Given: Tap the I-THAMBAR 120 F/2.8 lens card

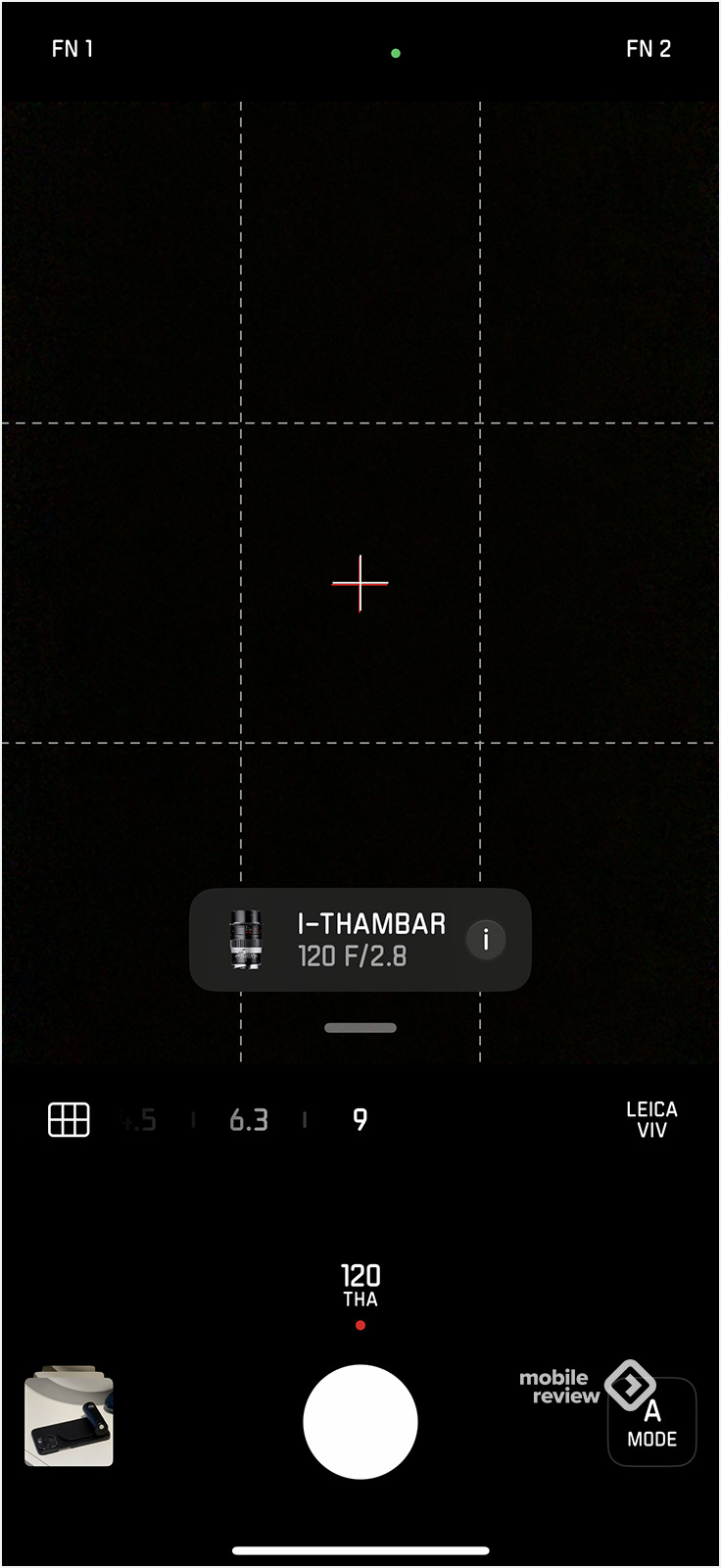Looking at the screenshot, I should [353, 940].
